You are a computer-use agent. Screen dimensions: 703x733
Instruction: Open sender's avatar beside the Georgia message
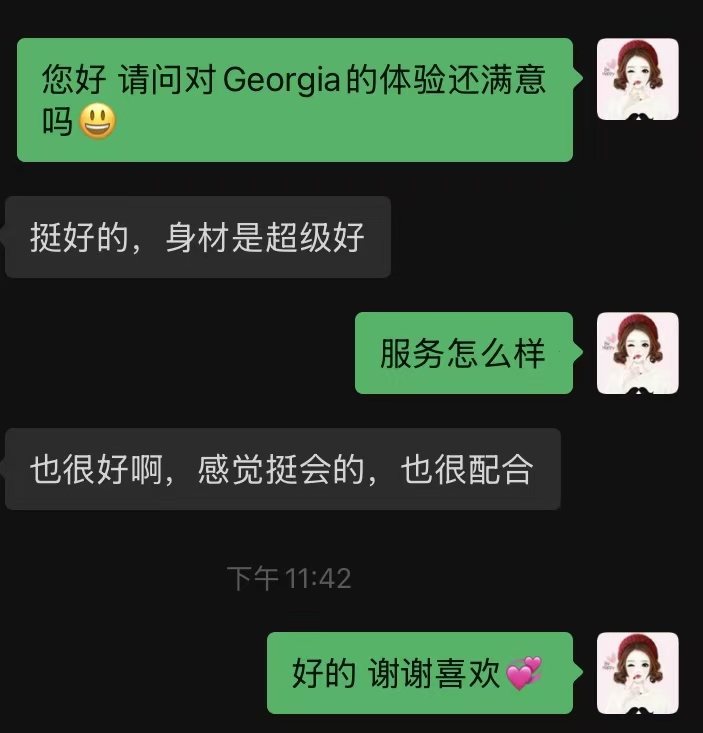pos(637,79)
